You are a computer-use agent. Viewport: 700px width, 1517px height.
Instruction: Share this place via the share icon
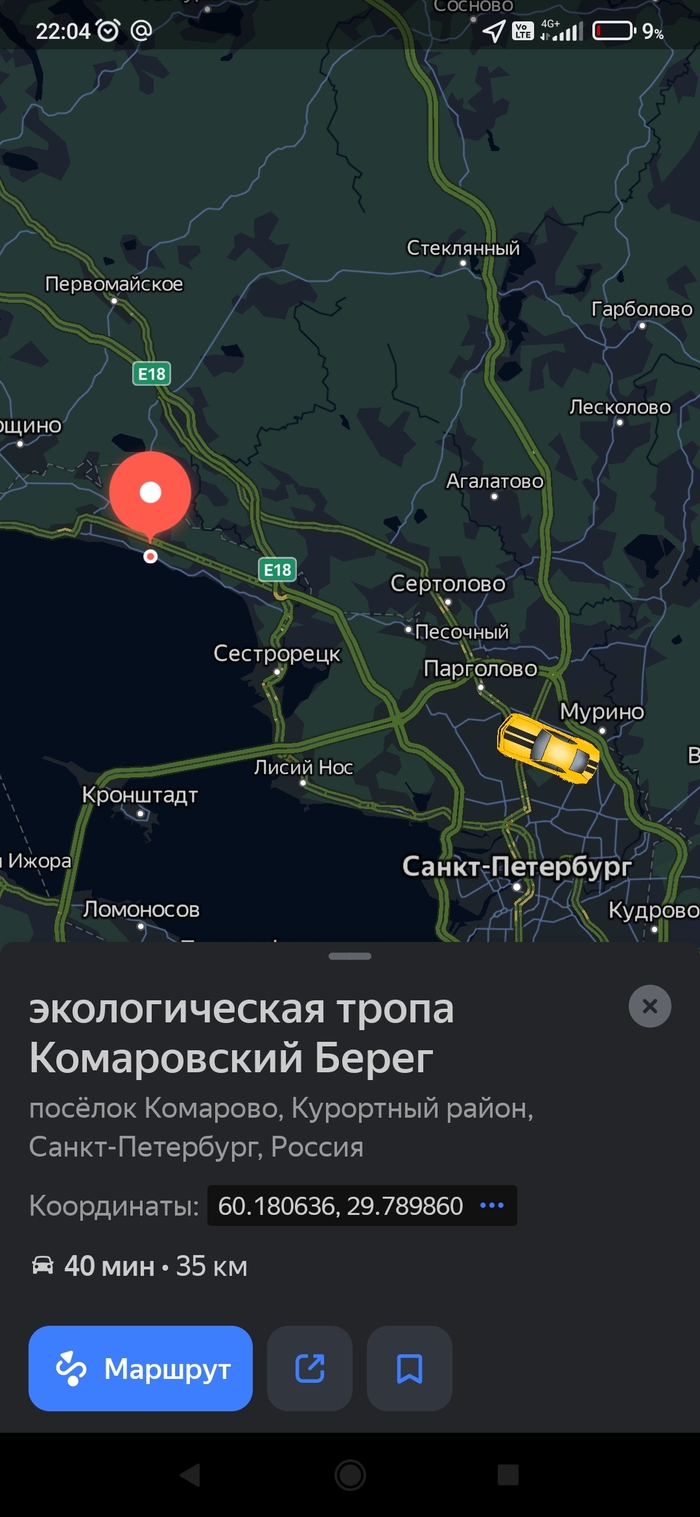[x=310, y=1368]
